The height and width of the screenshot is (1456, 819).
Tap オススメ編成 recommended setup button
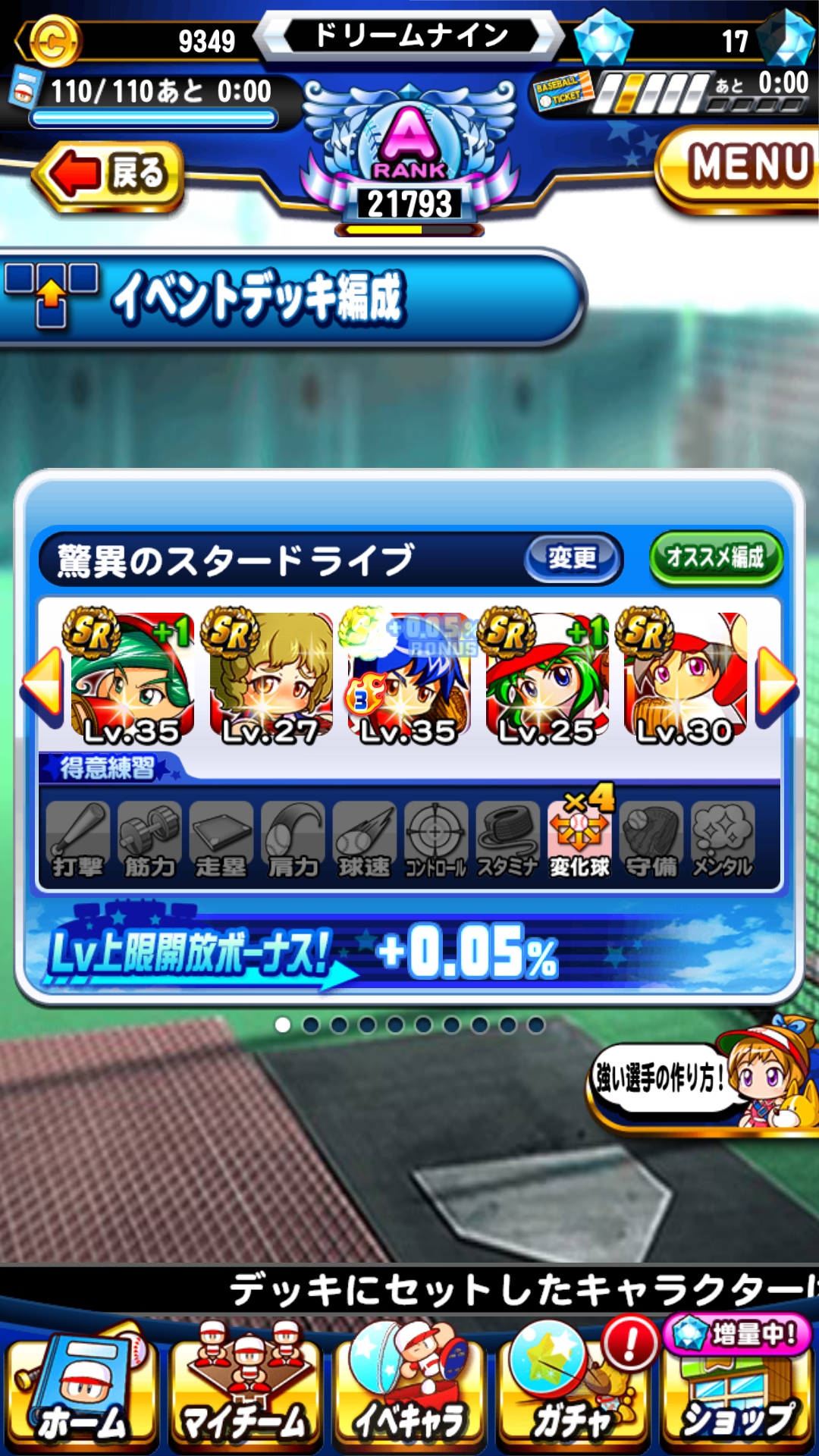(715, 559)
